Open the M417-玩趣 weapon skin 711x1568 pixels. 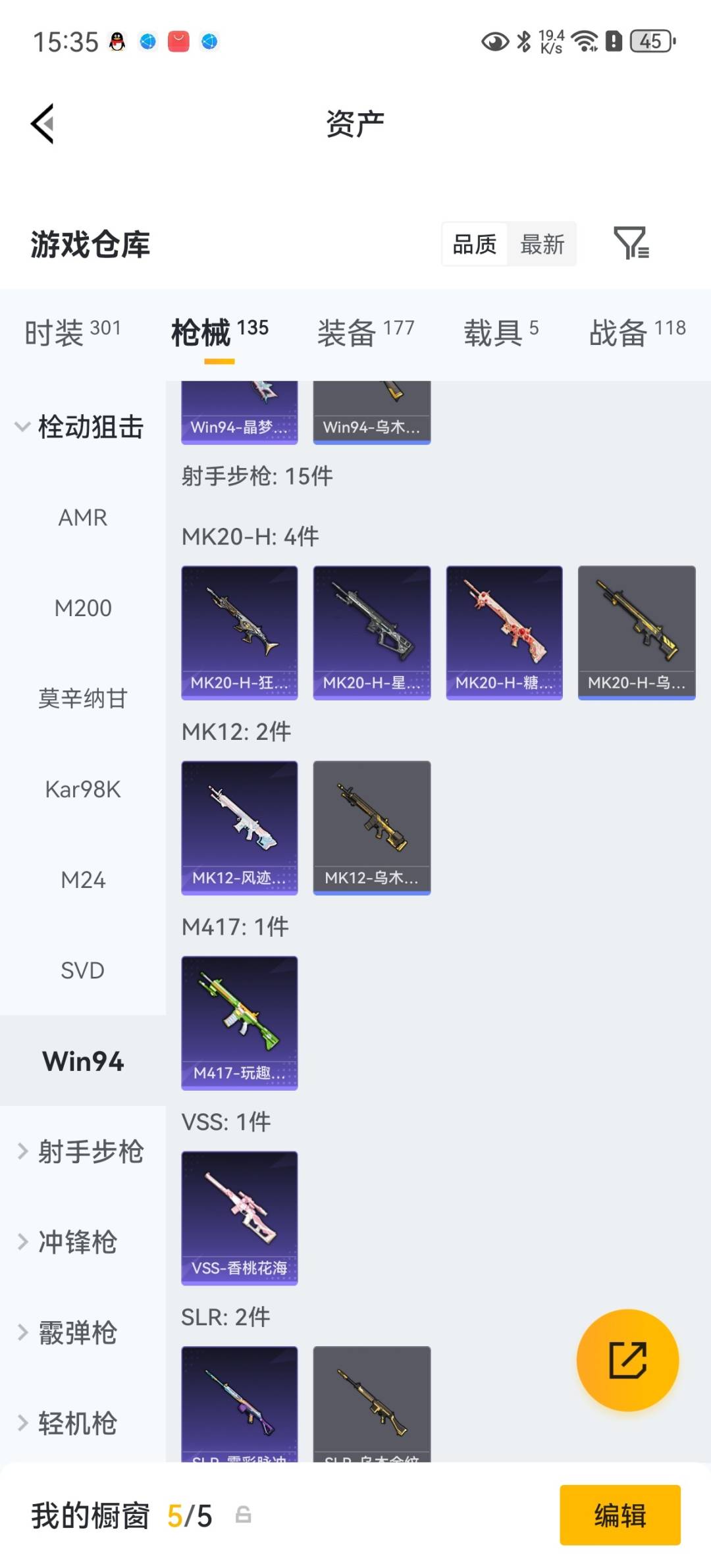(240, 1021)
